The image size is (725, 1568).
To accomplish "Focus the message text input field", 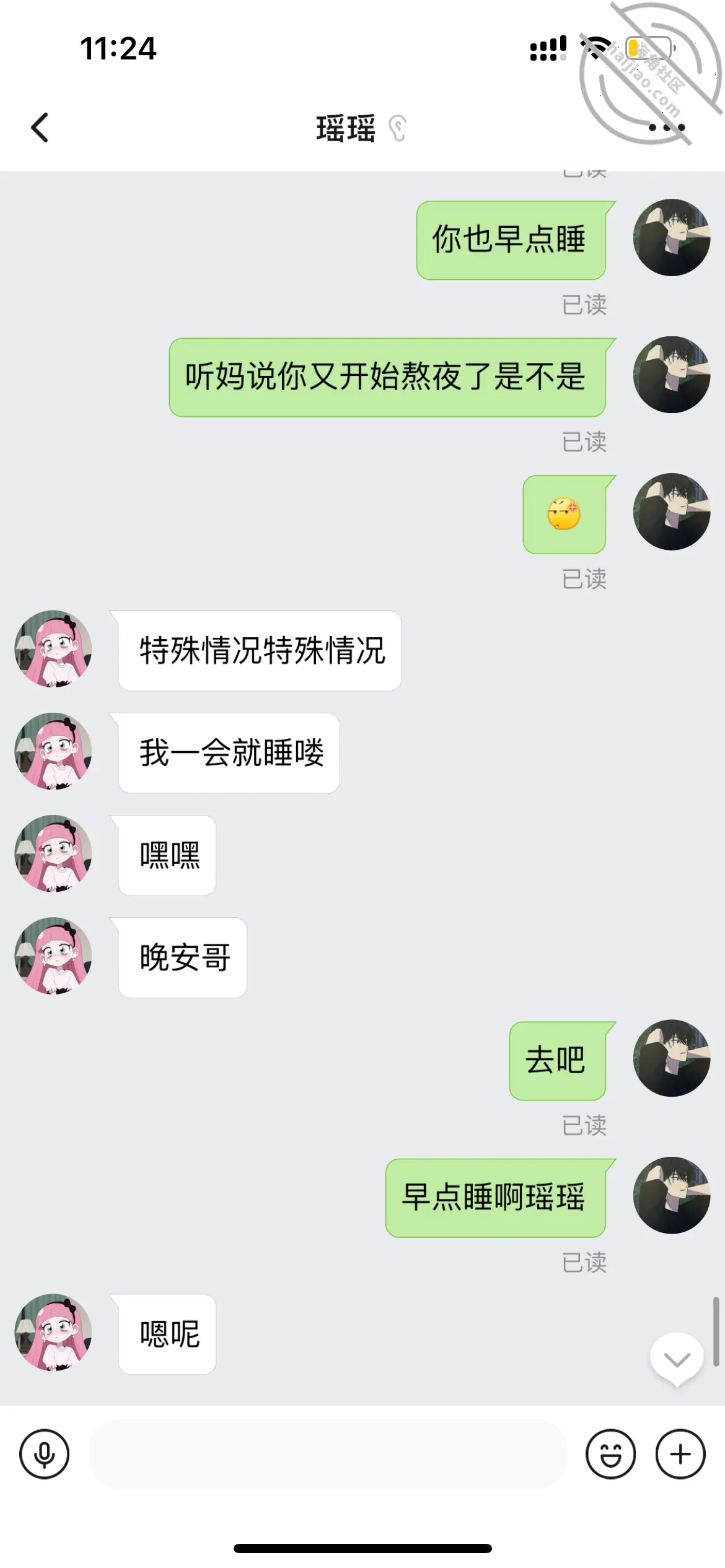I will [328, 1454].
